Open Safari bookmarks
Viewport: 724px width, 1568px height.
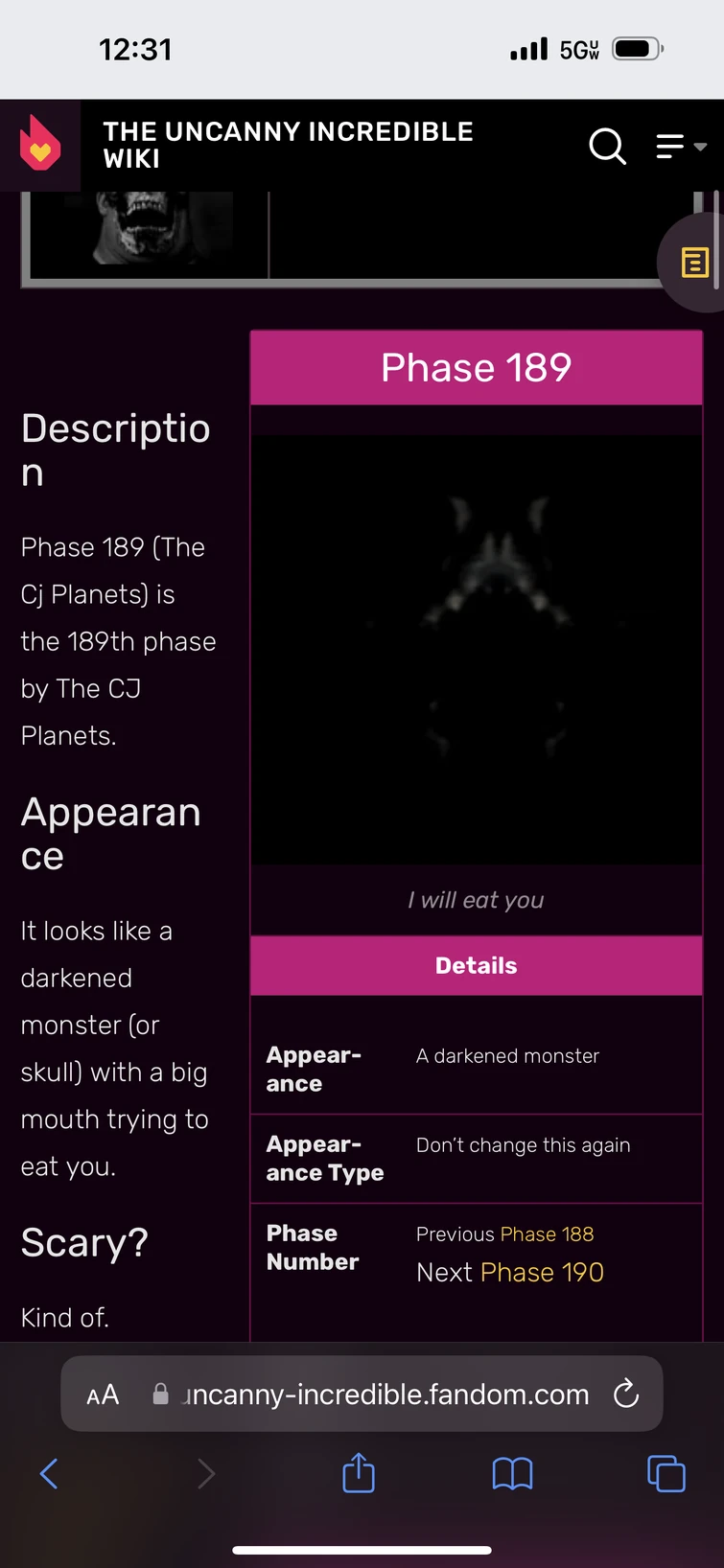click(512, 1473)
